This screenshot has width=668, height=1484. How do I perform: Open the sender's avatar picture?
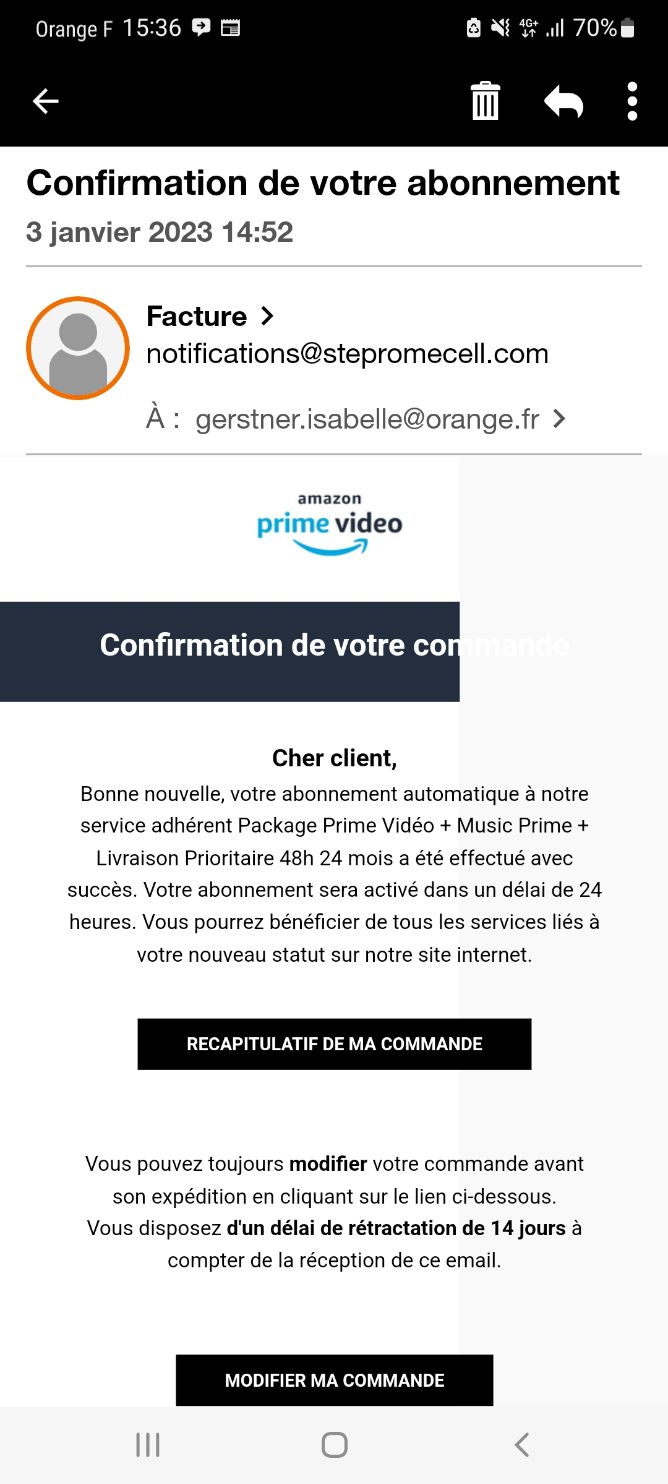click(78, 348)
